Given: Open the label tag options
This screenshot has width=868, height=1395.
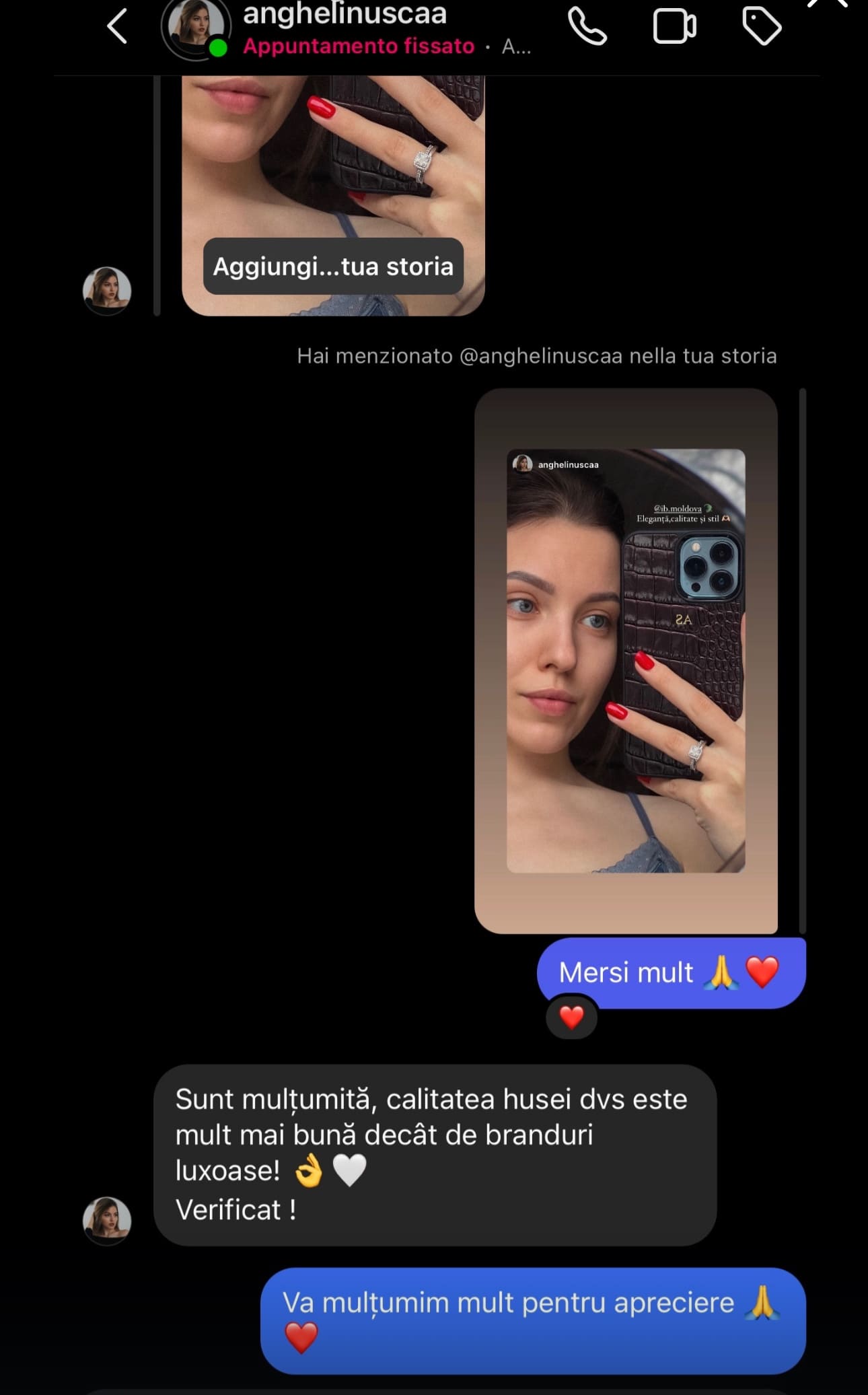Looking at the screenshot, I should 761,27.
